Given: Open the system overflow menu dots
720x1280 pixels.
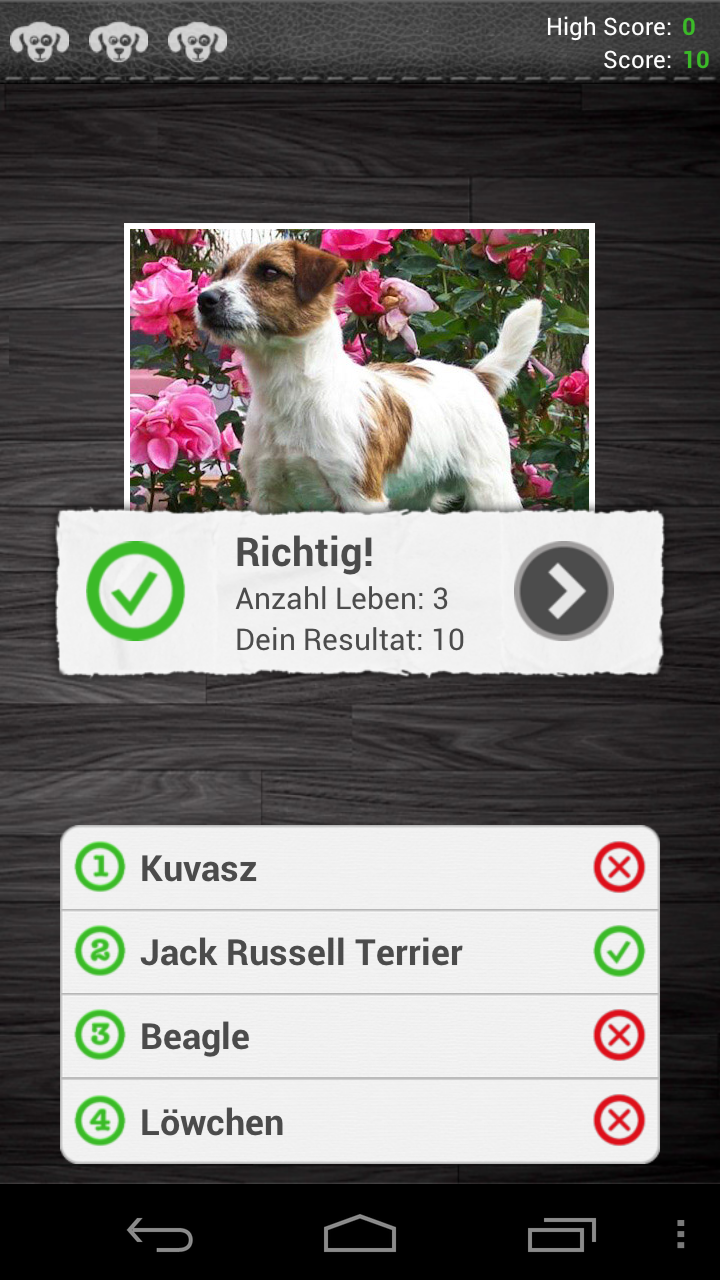Looking at the screenshot, I should click(680, 1234).
